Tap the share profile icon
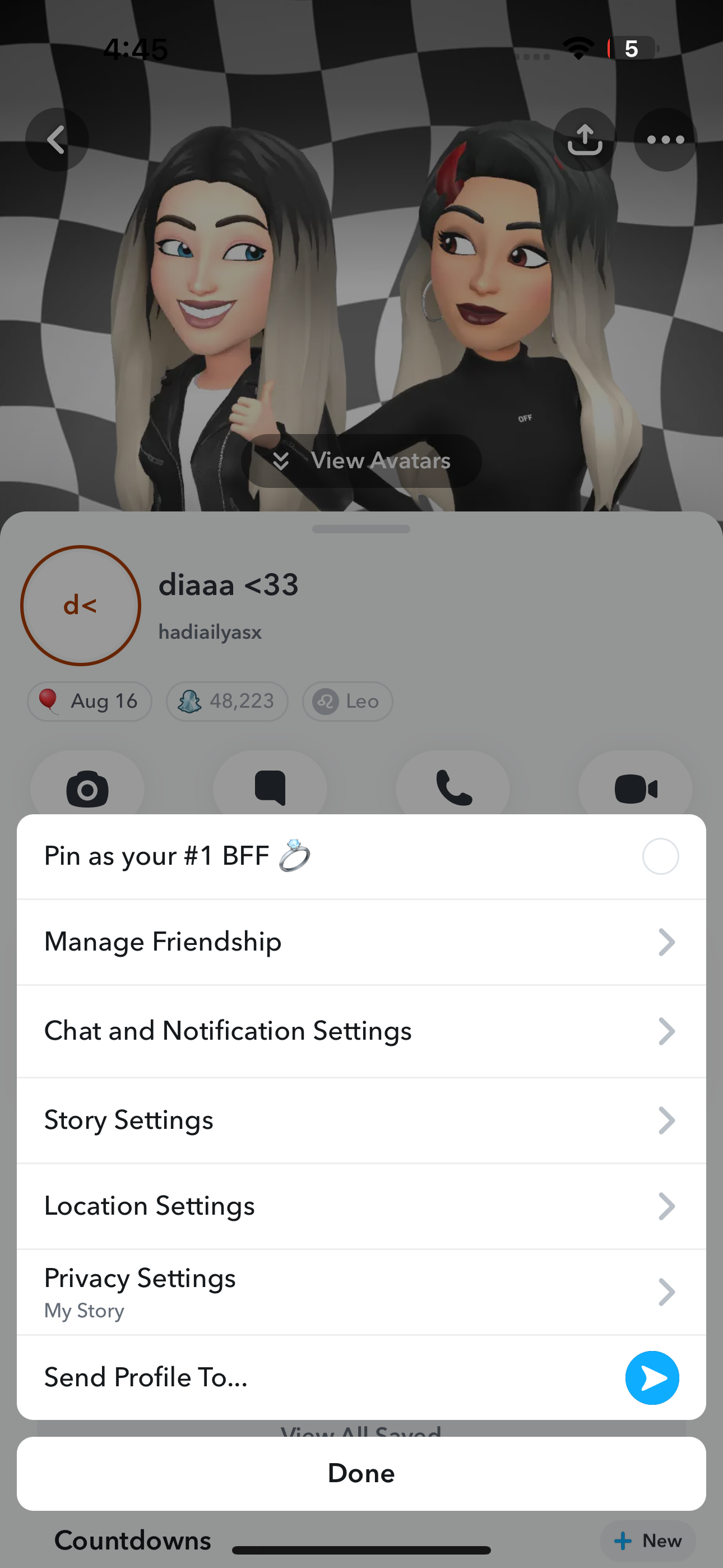723x1568 pixels. (x=583, y=140)
